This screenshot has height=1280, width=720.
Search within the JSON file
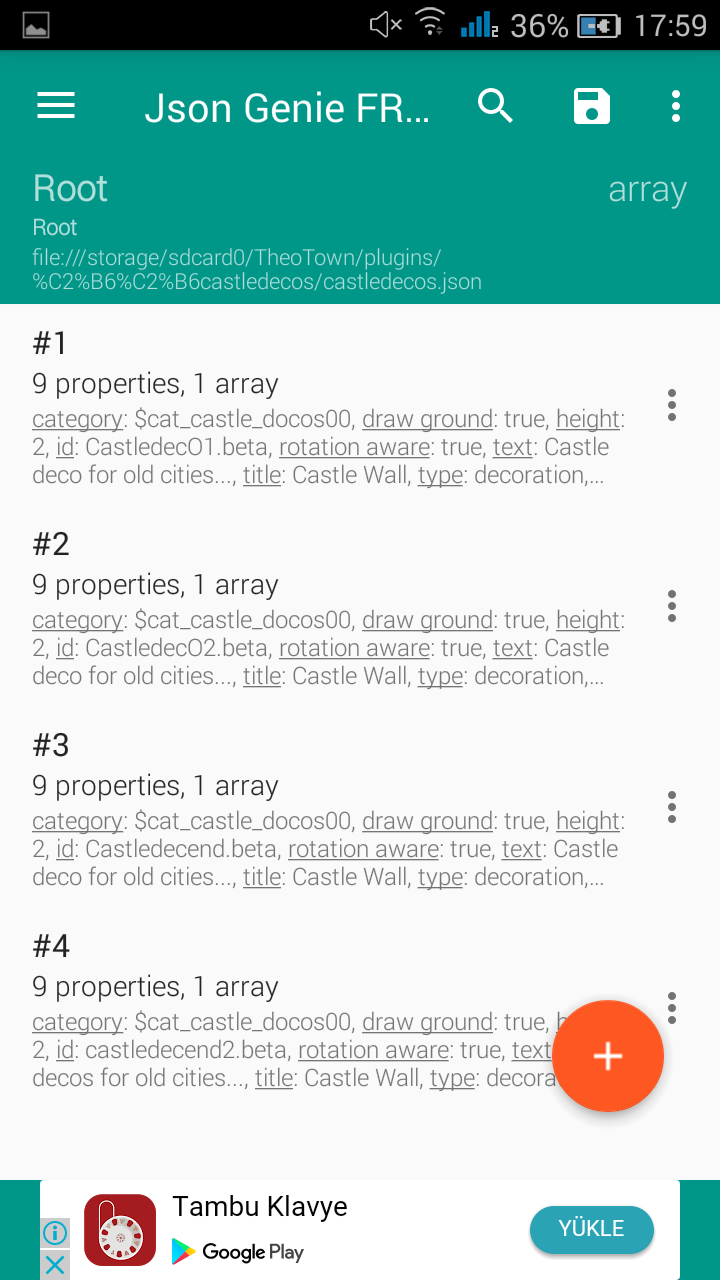pos(495,106)
